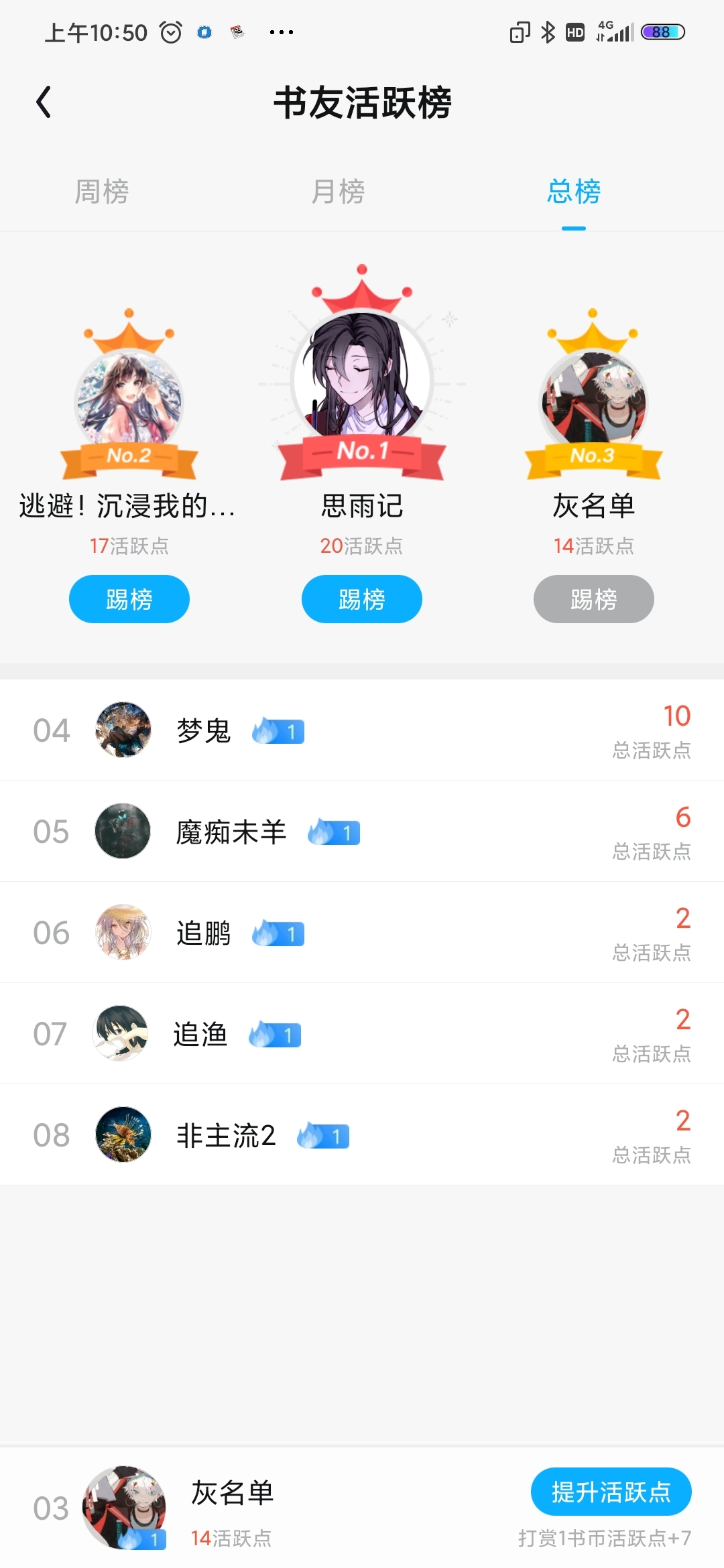The width and height of the screenshot is (724, 1568).
Task: Select the 总榜 tab
Action: 573,192
